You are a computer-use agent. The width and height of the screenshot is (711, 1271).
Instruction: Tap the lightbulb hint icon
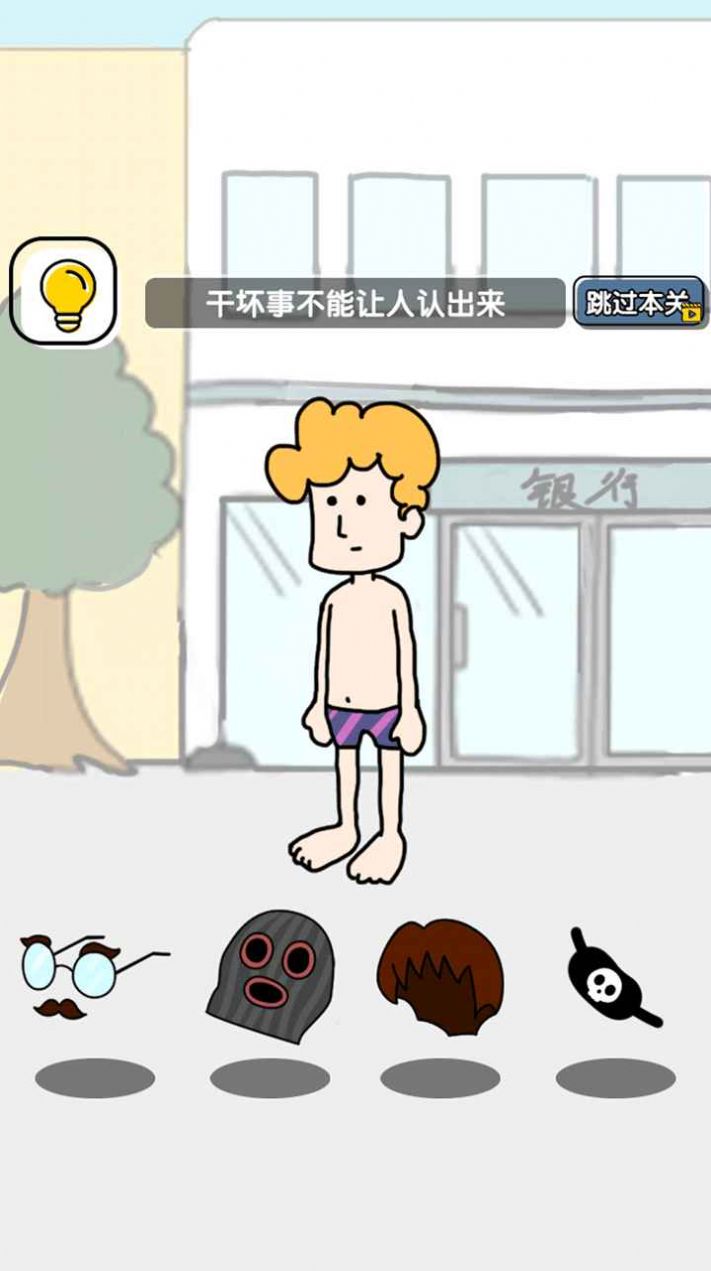[x=64, y=292]
